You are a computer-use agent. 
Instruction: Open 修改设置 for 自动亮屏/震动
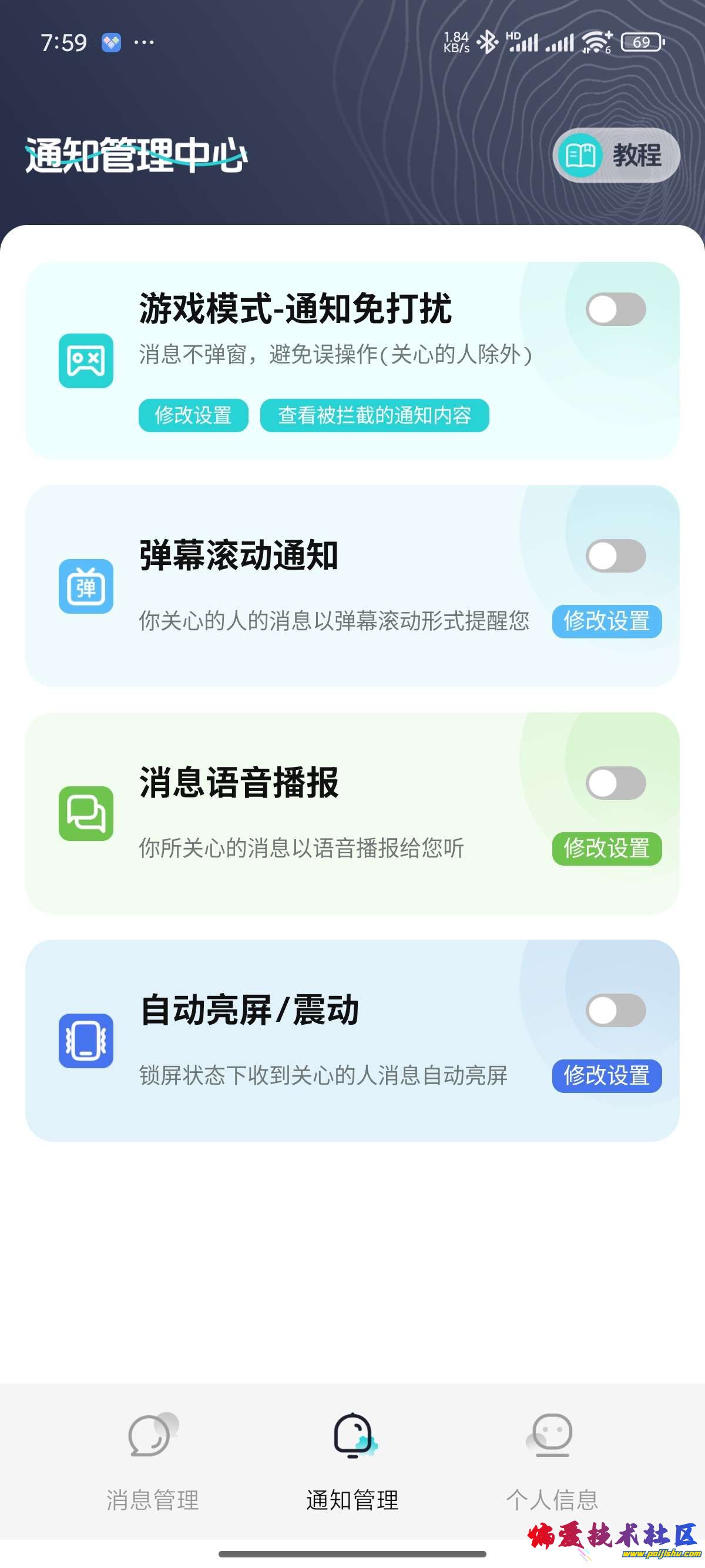(606, 1075)
